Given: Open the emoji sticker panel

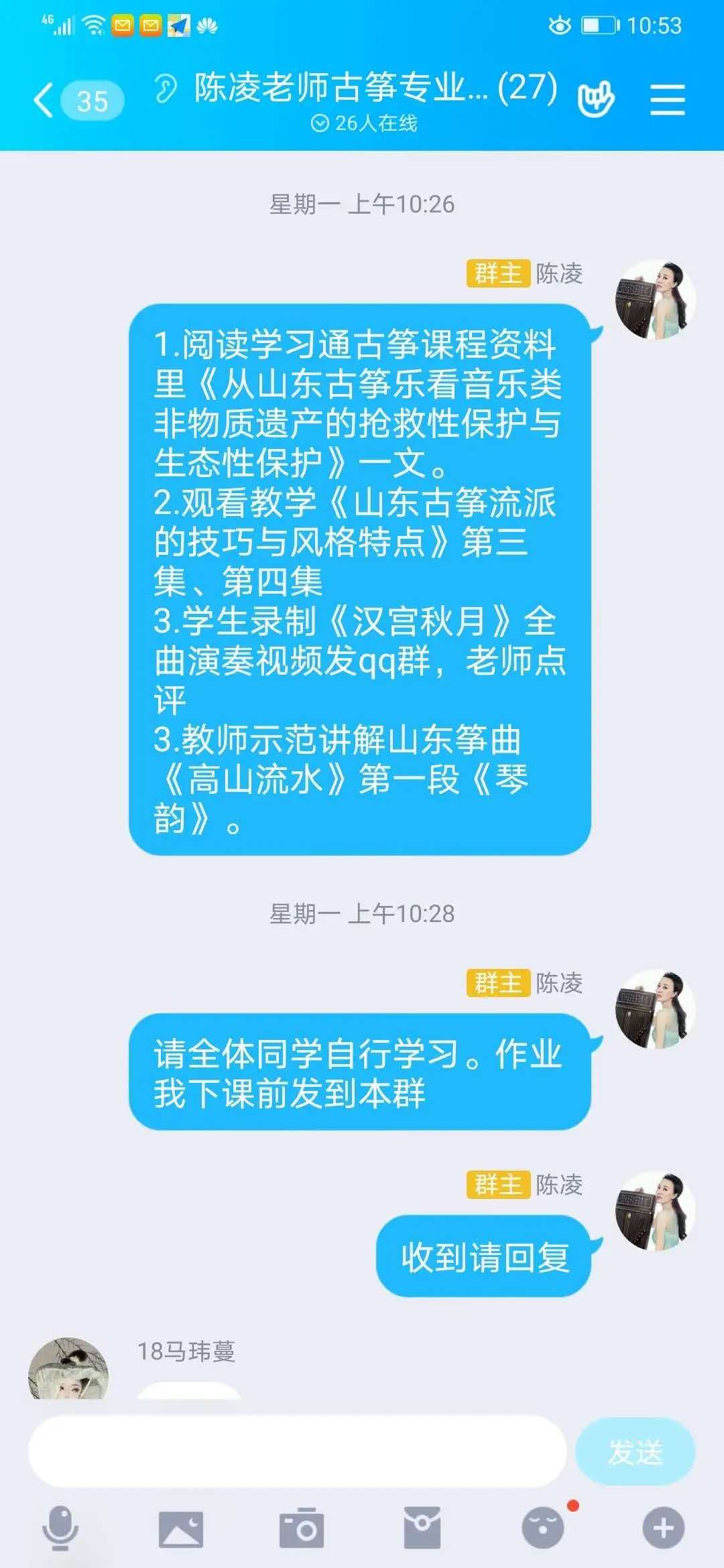Looking at the screenshot, I should coord(543,1528).
